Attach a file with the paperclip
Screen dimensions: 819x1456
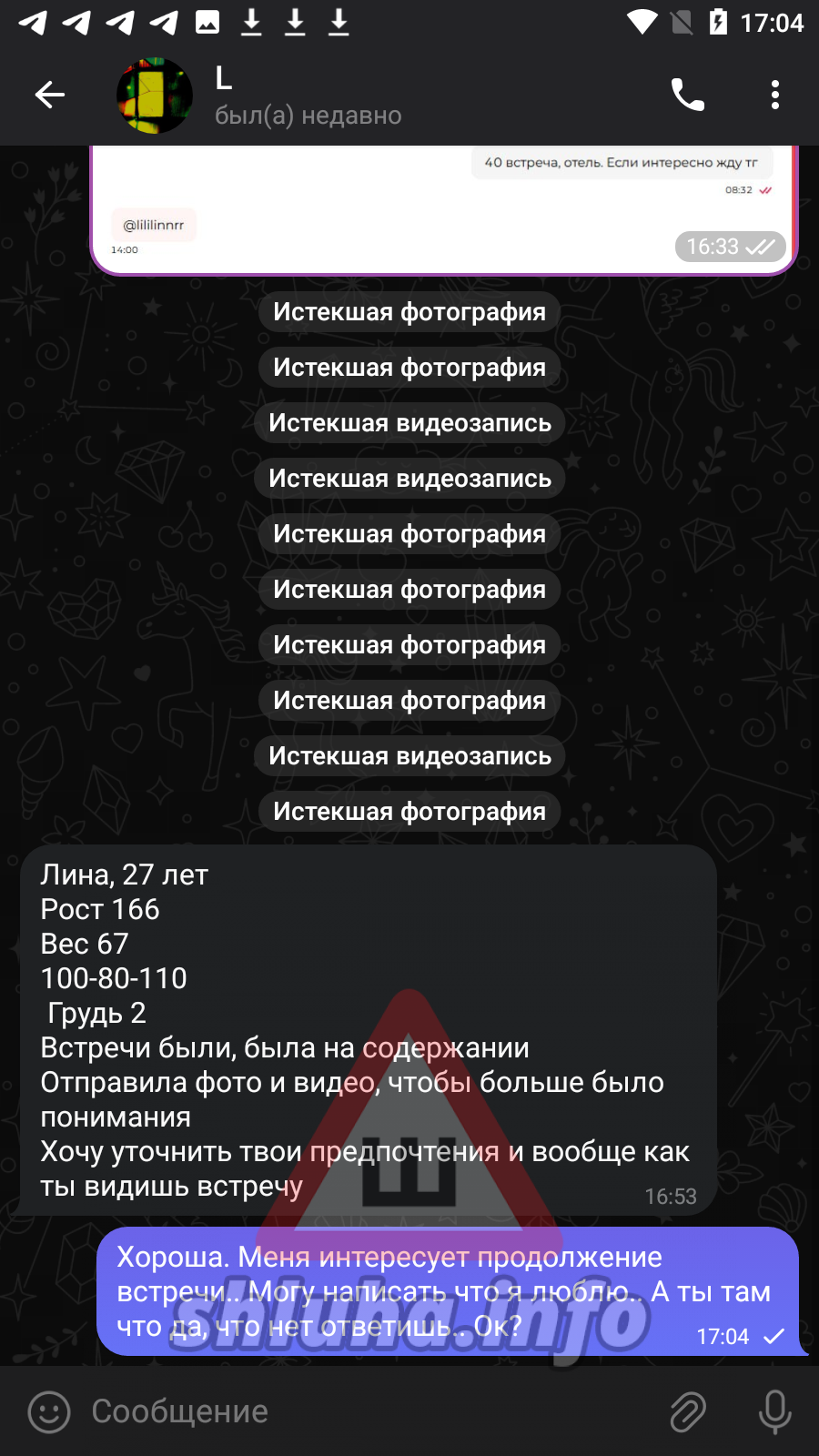[x=688, y=1412]
